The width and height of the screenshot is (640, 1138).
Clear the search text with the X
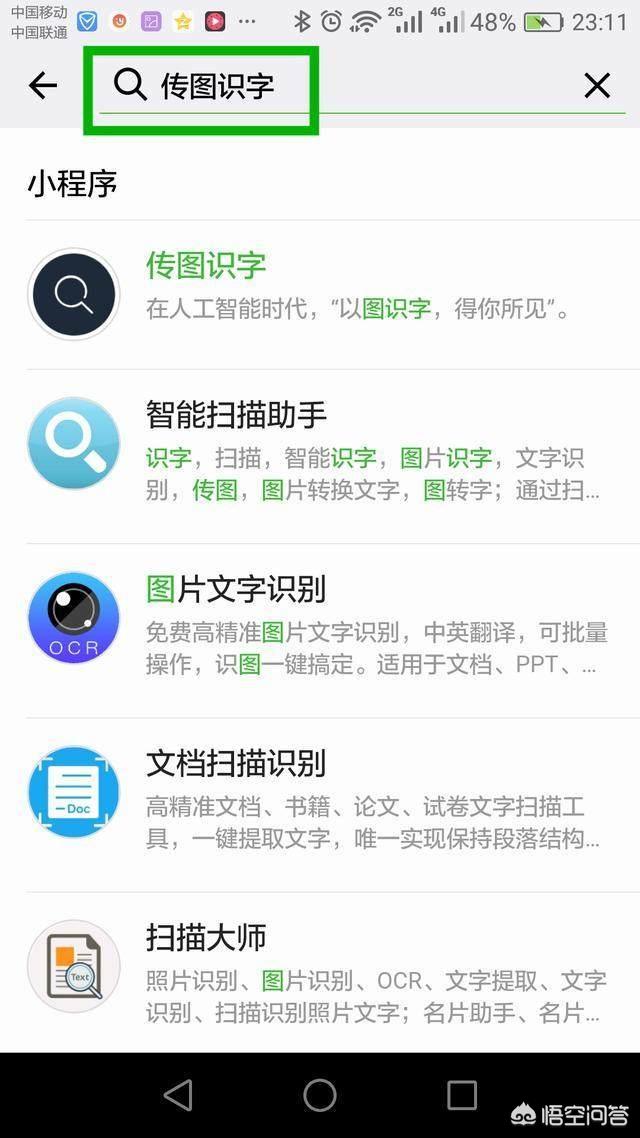click(597, 86)
